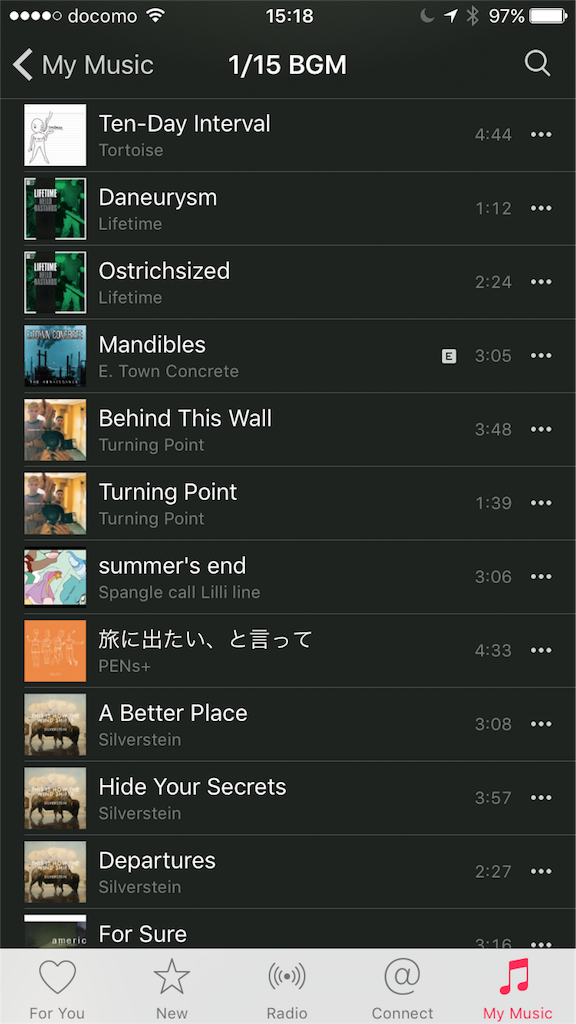Play Ostrichsized by Lifetime
This screenshot has width=576, height=1024.
[x=288, y=282]
